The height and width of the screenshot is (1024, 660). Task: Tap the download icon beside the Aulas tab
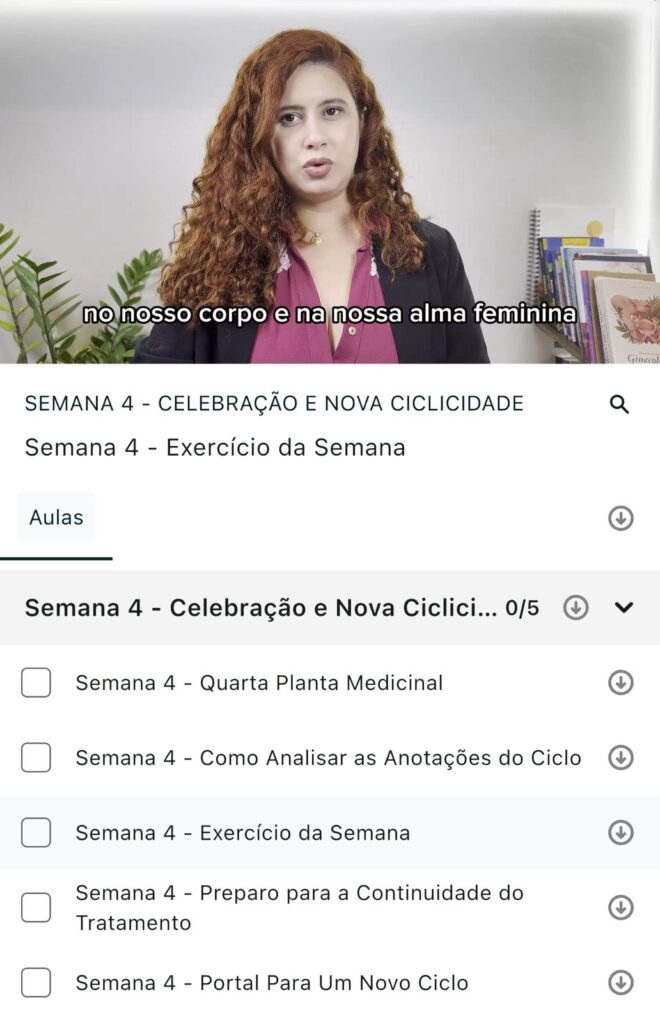click(621, 518)
